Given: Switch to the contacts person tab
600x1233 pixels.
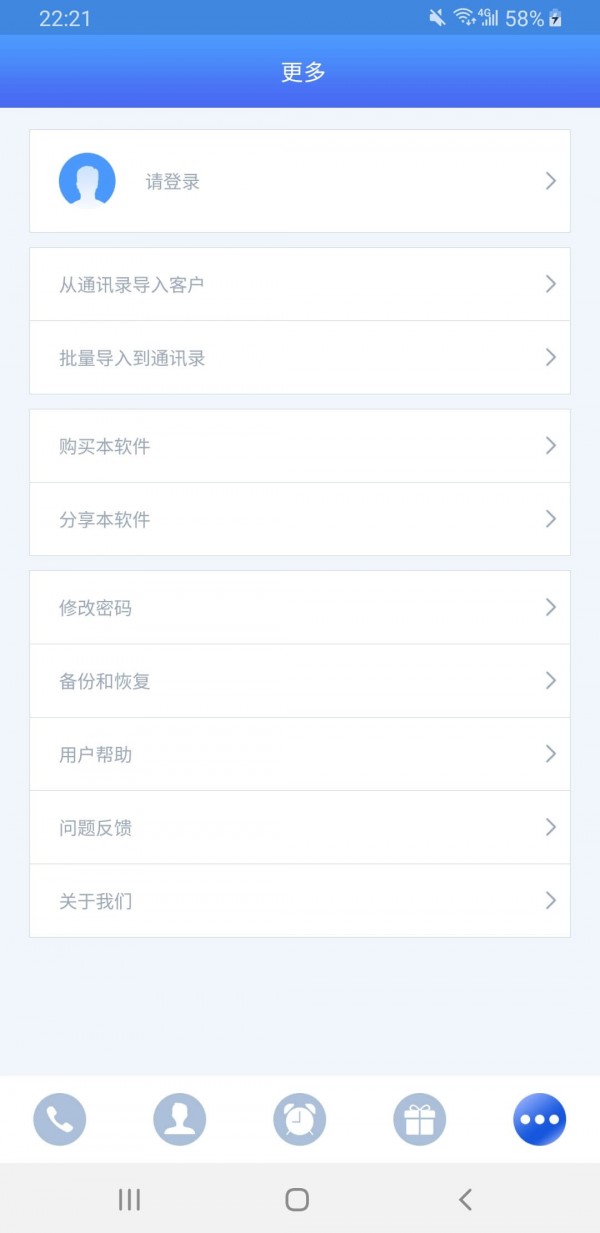Looking at the screenshot, I should 180,1119.
